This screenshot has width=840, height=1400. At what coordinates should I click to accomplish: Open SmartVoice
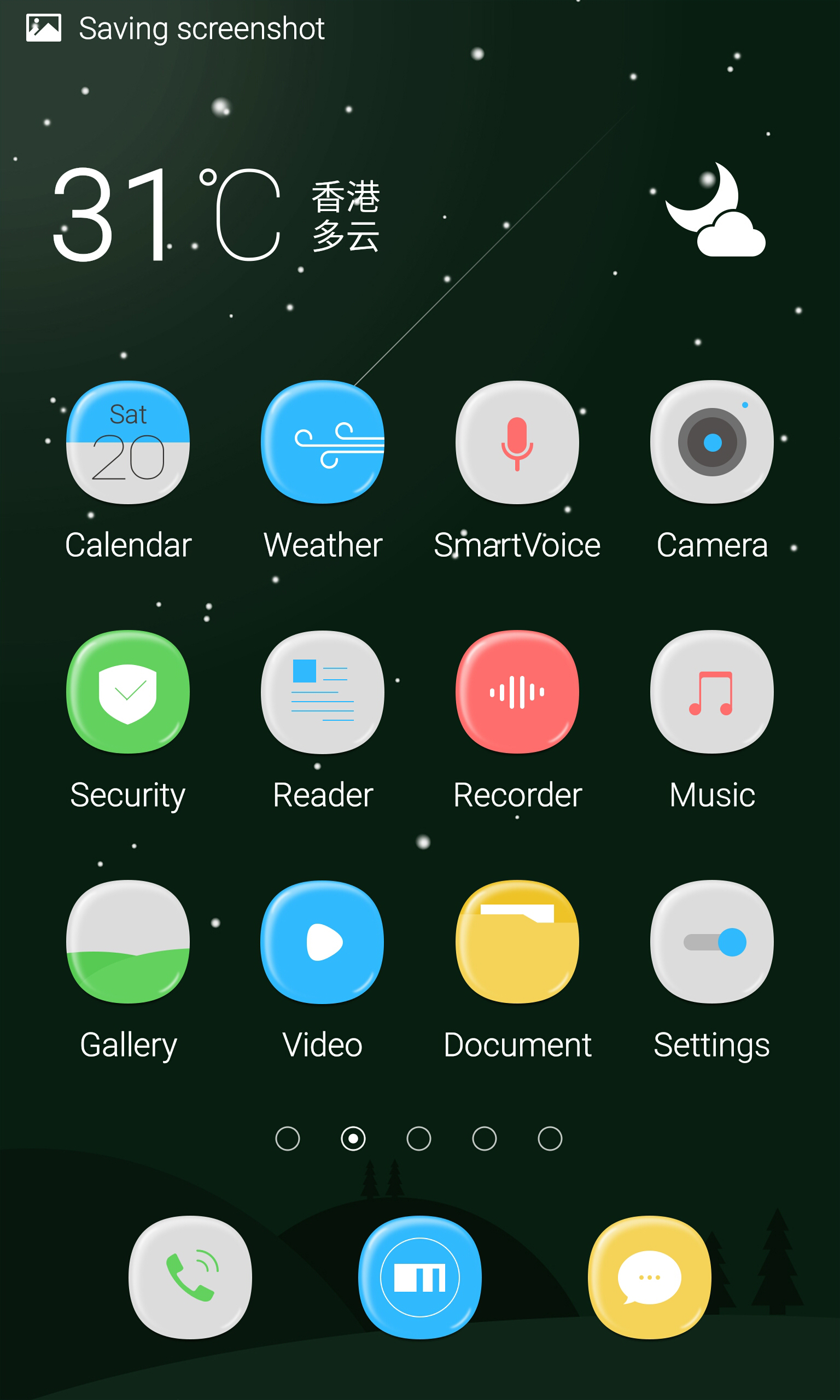pos(517,442)
